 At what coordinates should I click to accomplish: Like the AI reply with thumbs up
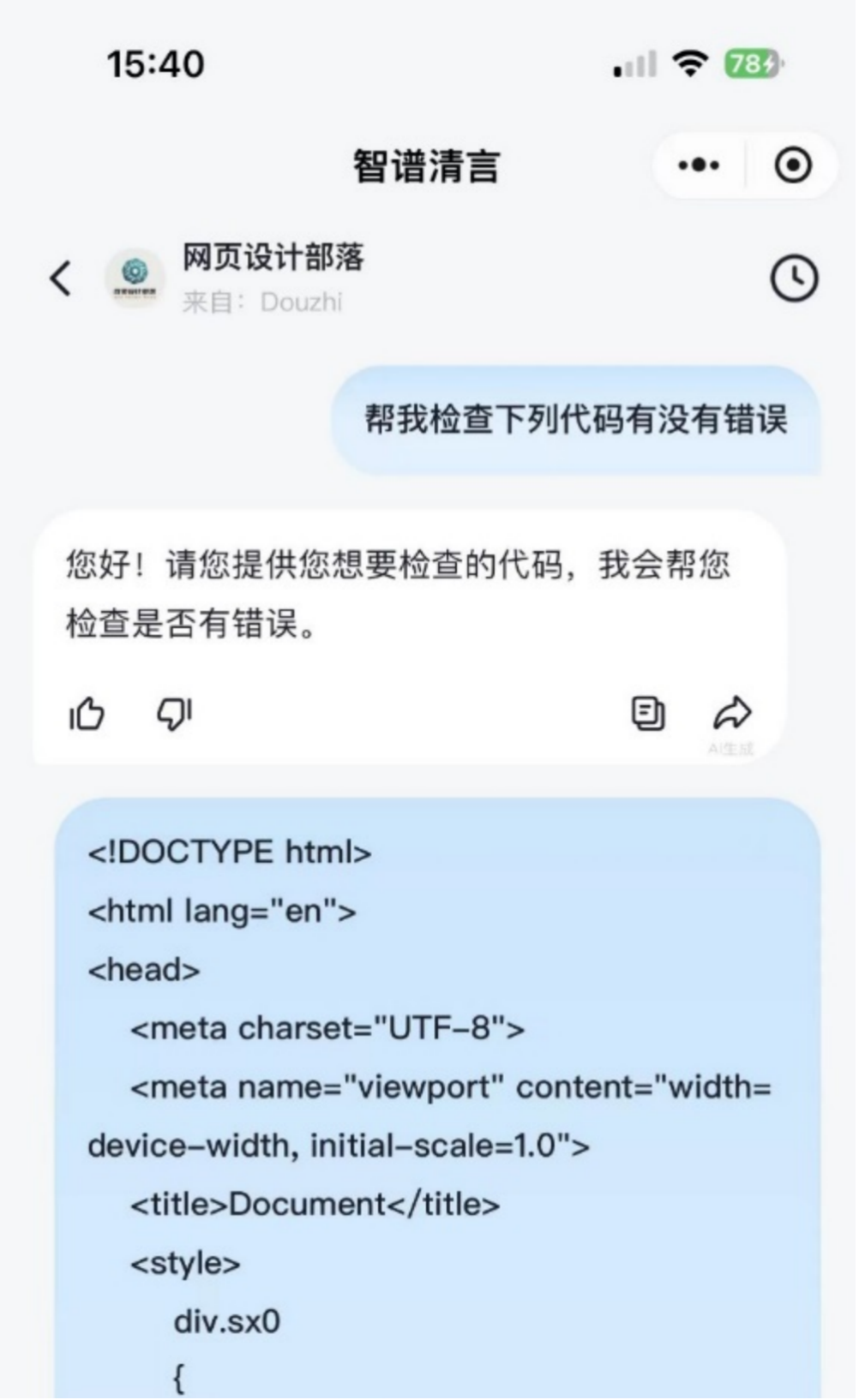point(87,713)
